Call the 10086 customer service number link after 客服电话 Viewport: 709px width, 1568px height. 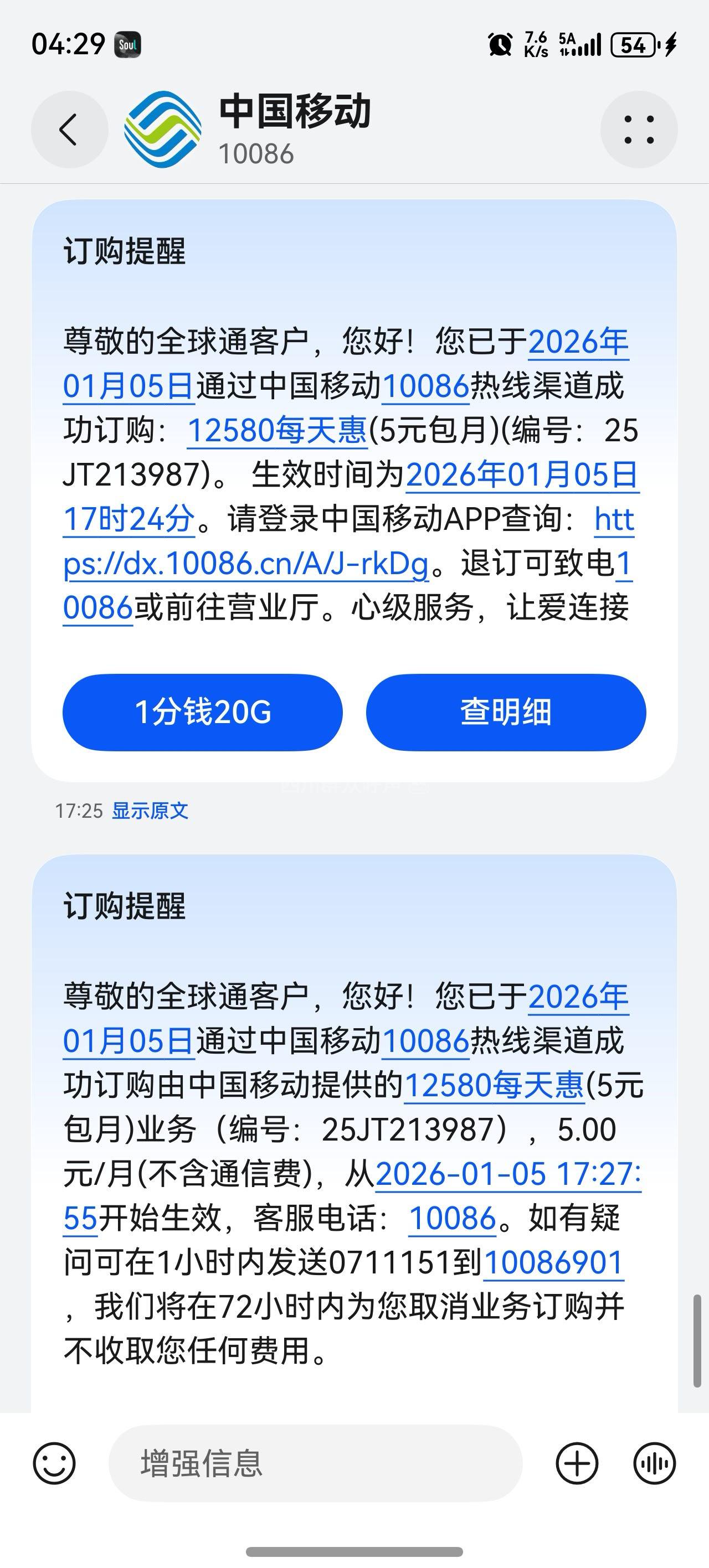coord(452,1219)
